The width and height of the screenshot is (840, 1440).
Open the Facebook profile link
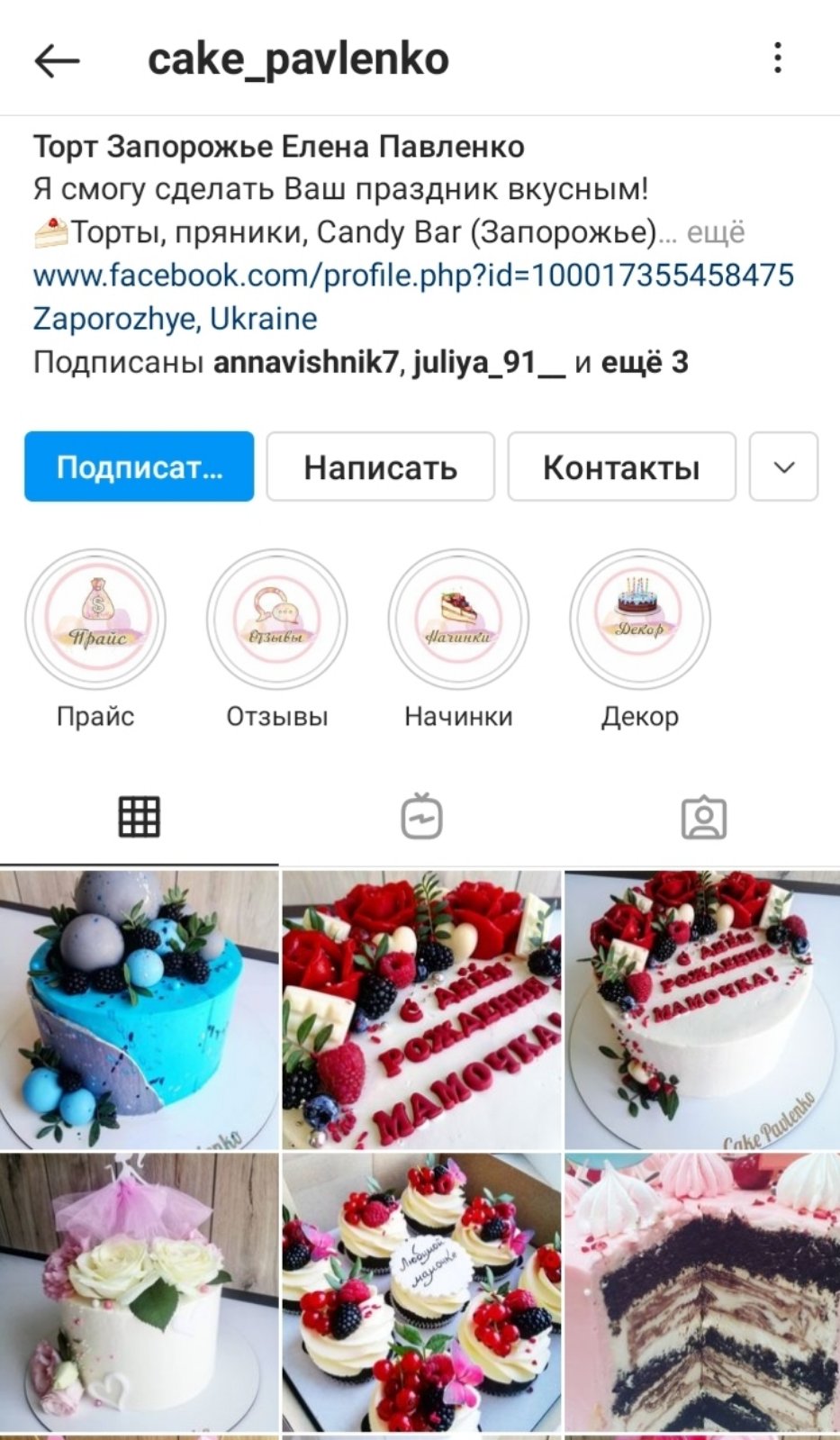pos(413,275)
